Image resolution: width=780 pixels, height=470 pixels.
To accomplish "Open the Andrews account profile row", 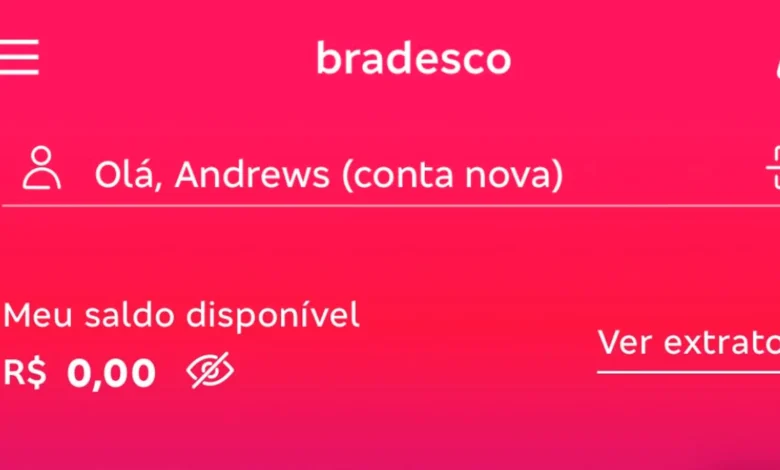I will pyautogui.click(x=328, y=175).
